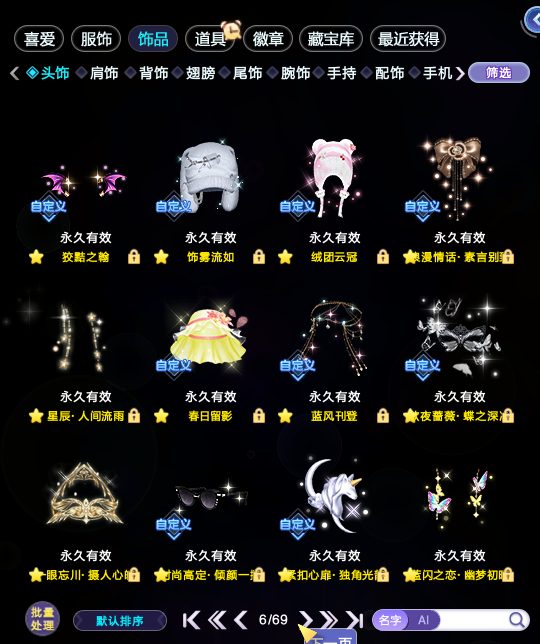Open the 筛选 filter button
The width and height of the screenshot is (540, 644).
tap(499, 73)
